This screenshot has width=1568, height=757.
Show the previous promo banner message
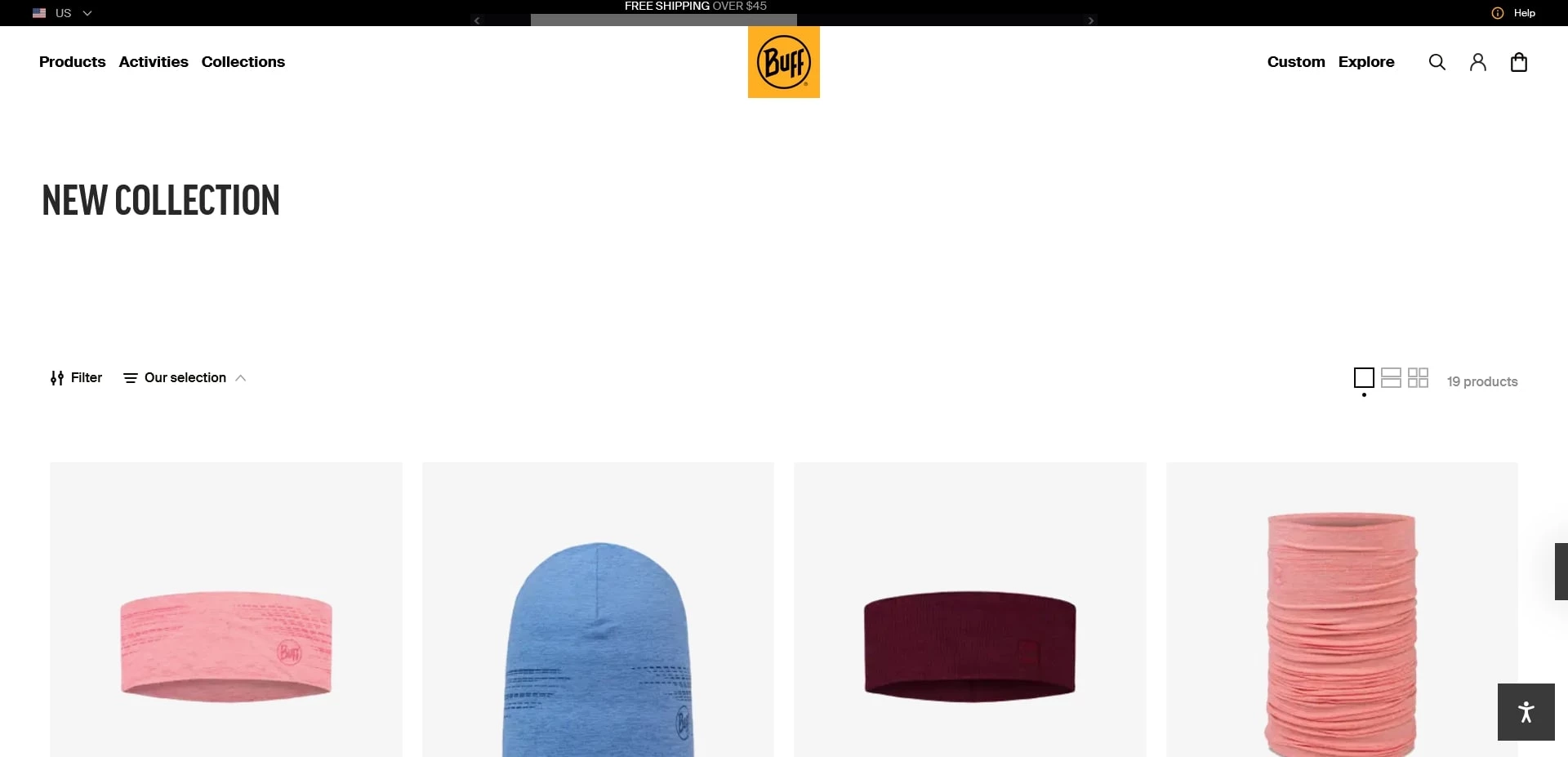point(477,20)
